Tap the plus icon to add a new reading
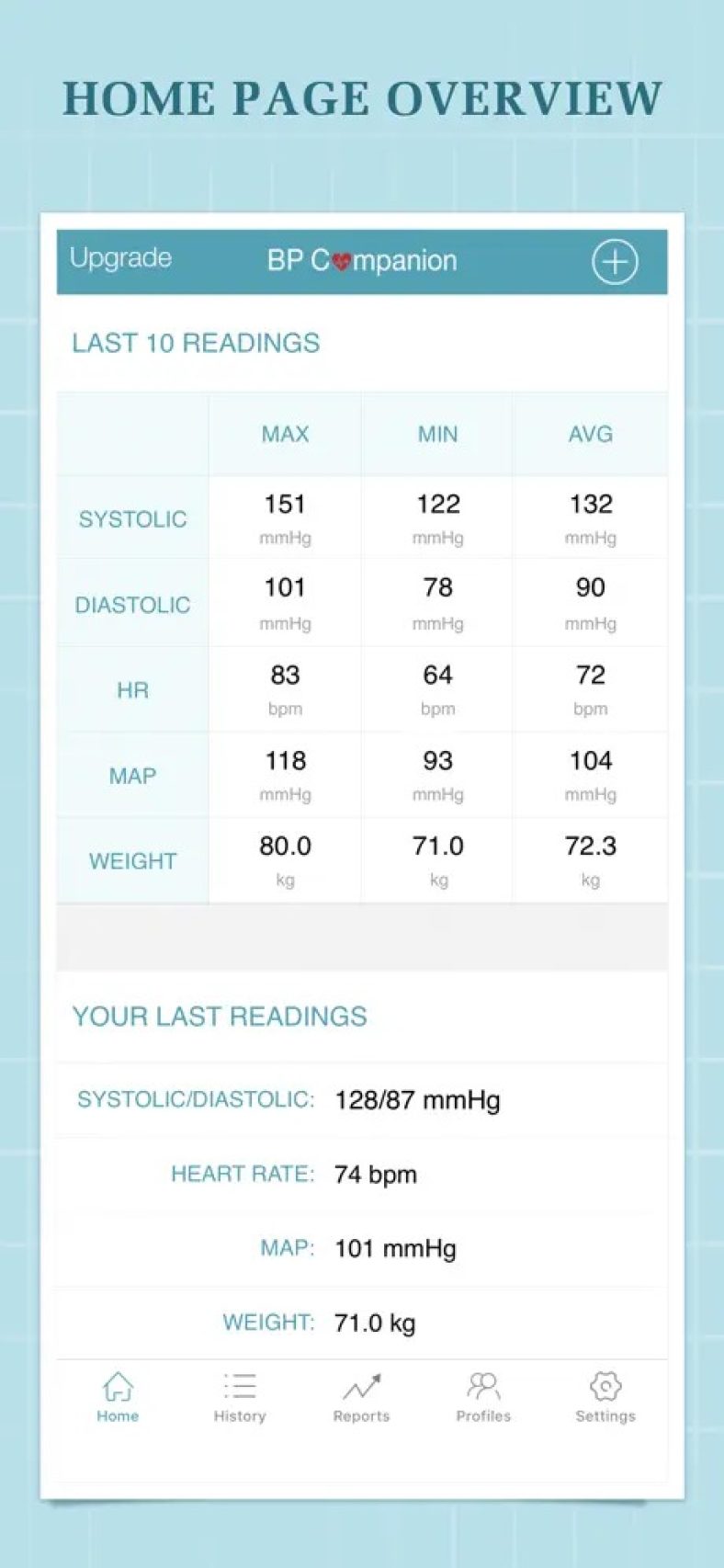 pyautogui.click(x=614, y=262)
